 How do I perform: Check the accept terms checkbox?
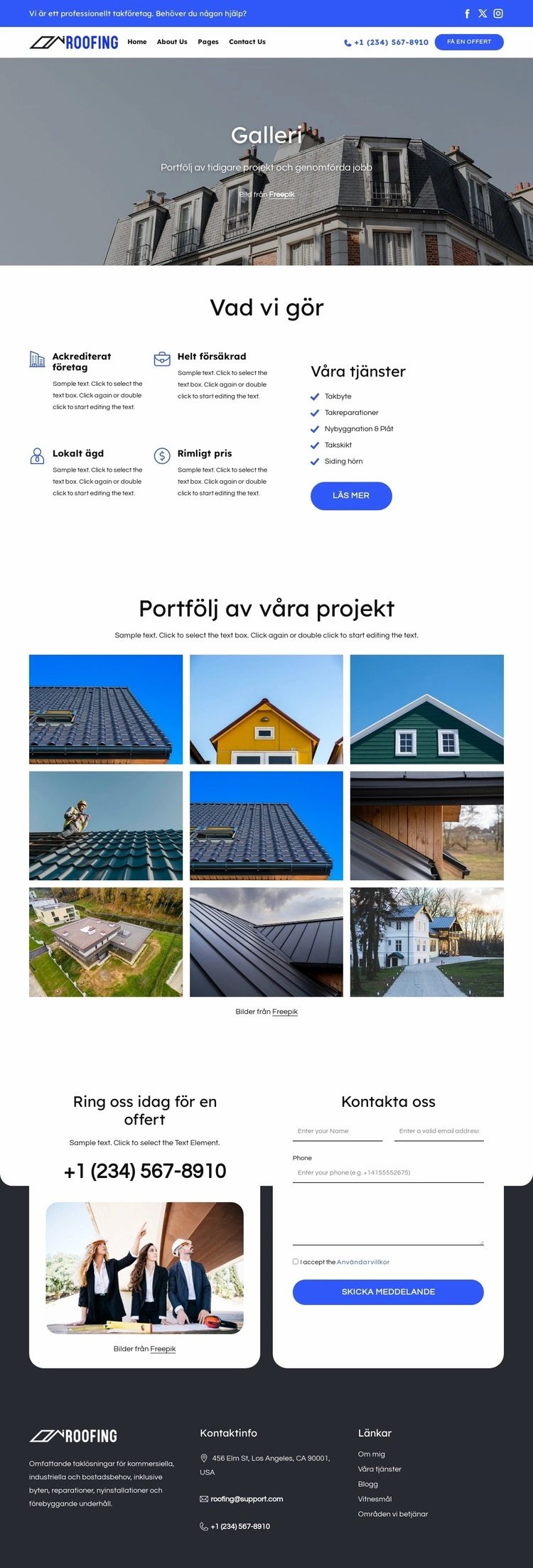[296, 1262]
